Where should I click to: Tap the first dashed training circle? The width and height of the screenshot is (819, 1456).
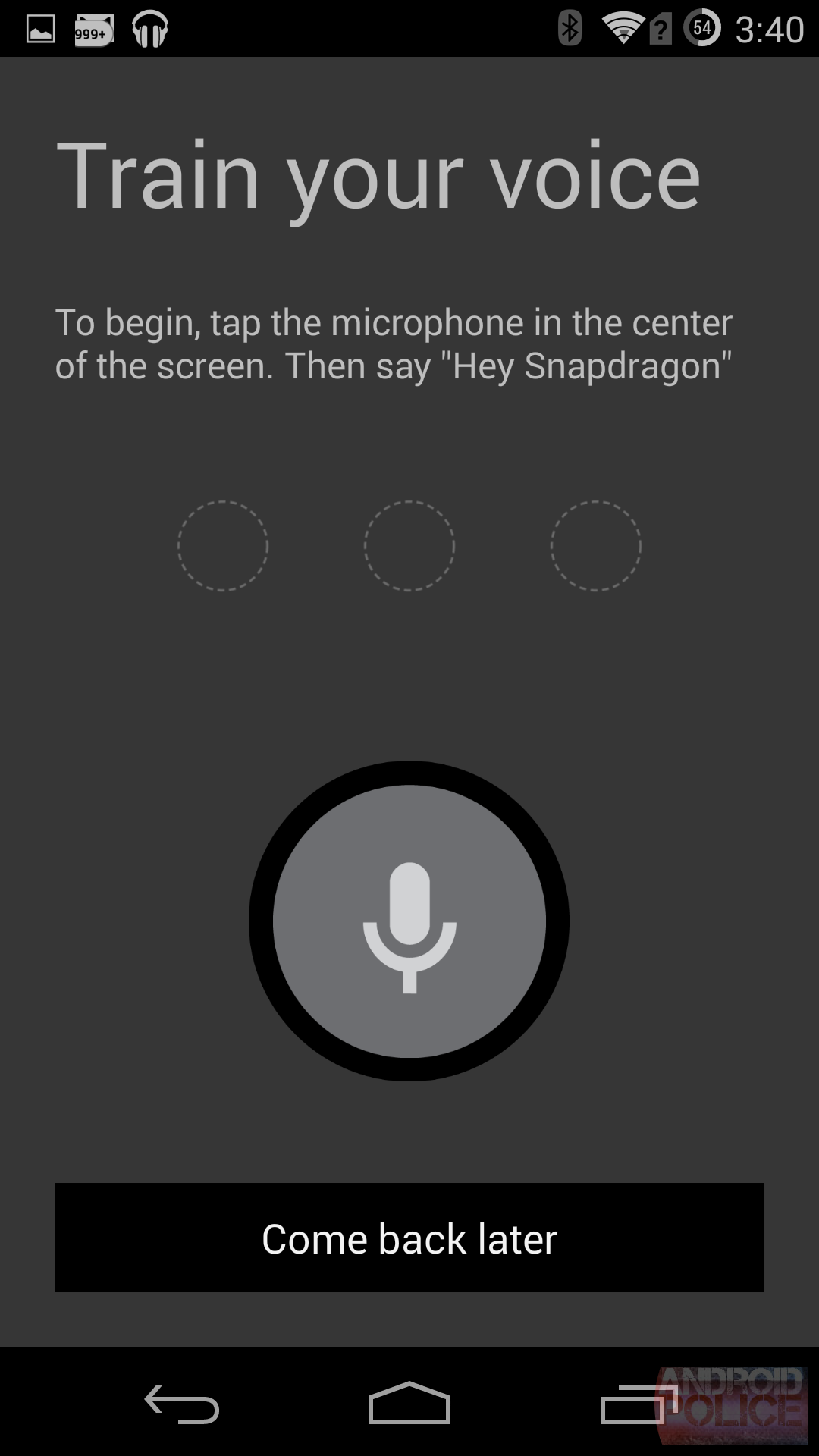(222, 546)
